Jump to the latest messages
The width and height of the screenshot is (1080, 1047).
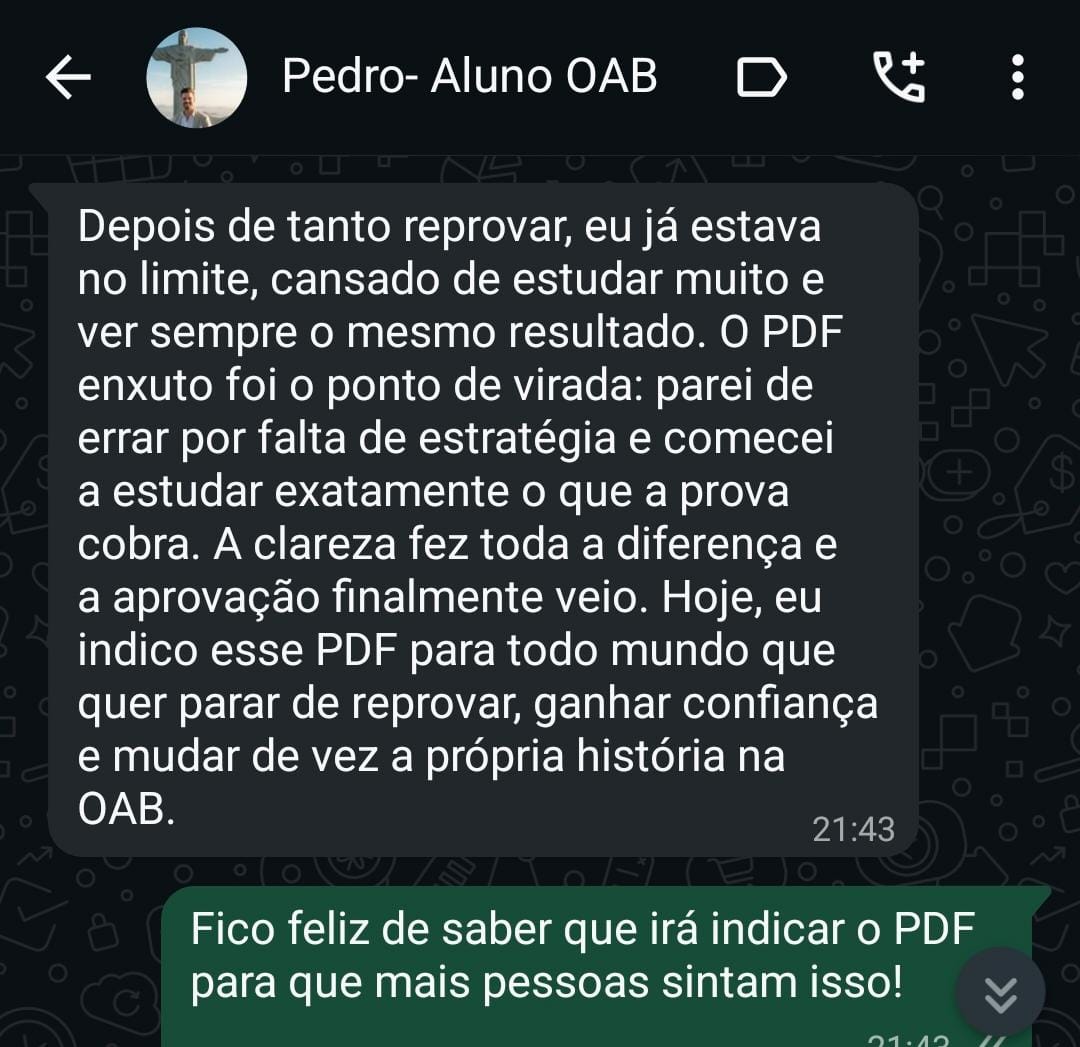(1000, 992)
